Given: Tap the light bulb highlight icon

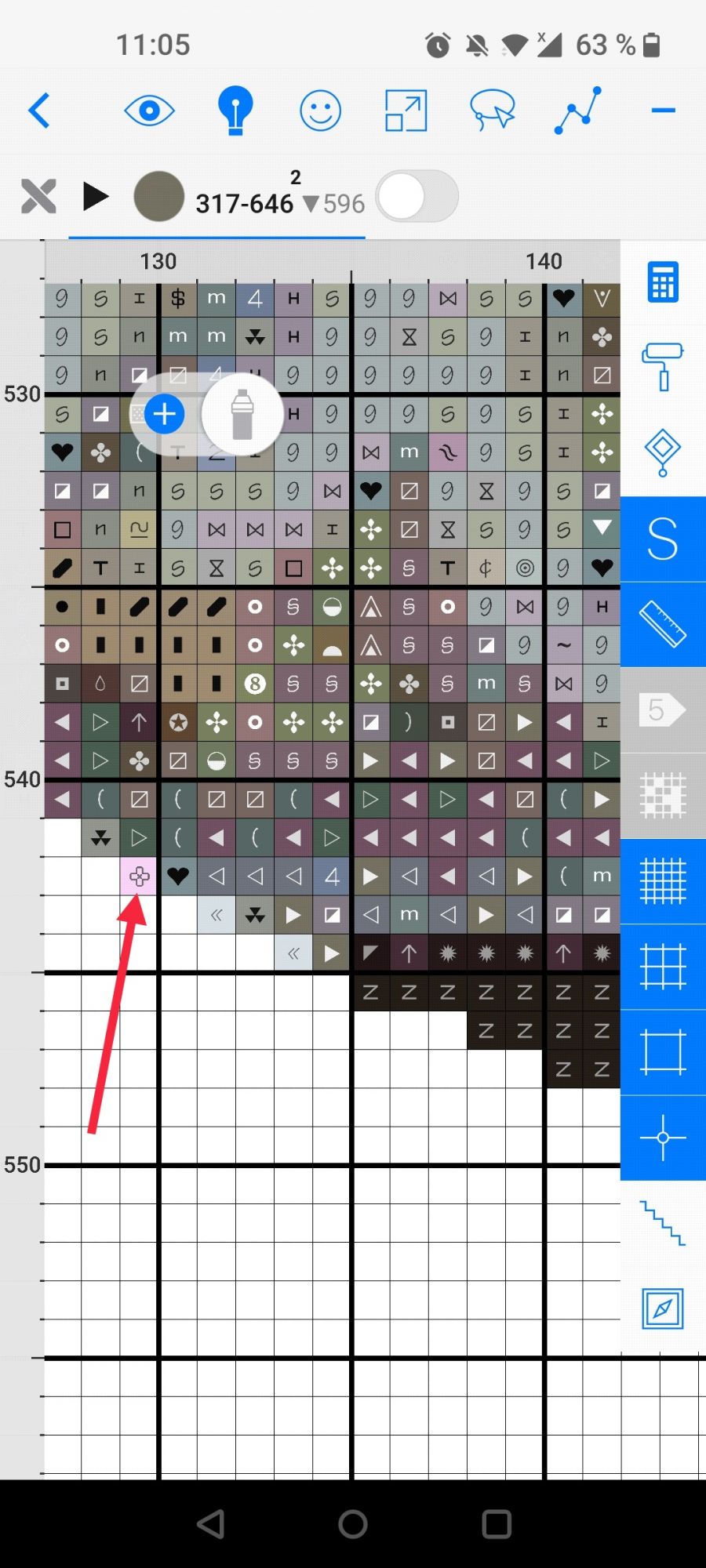Looking at the screenshot, I should pyautogui.click(x=235, y=110).
